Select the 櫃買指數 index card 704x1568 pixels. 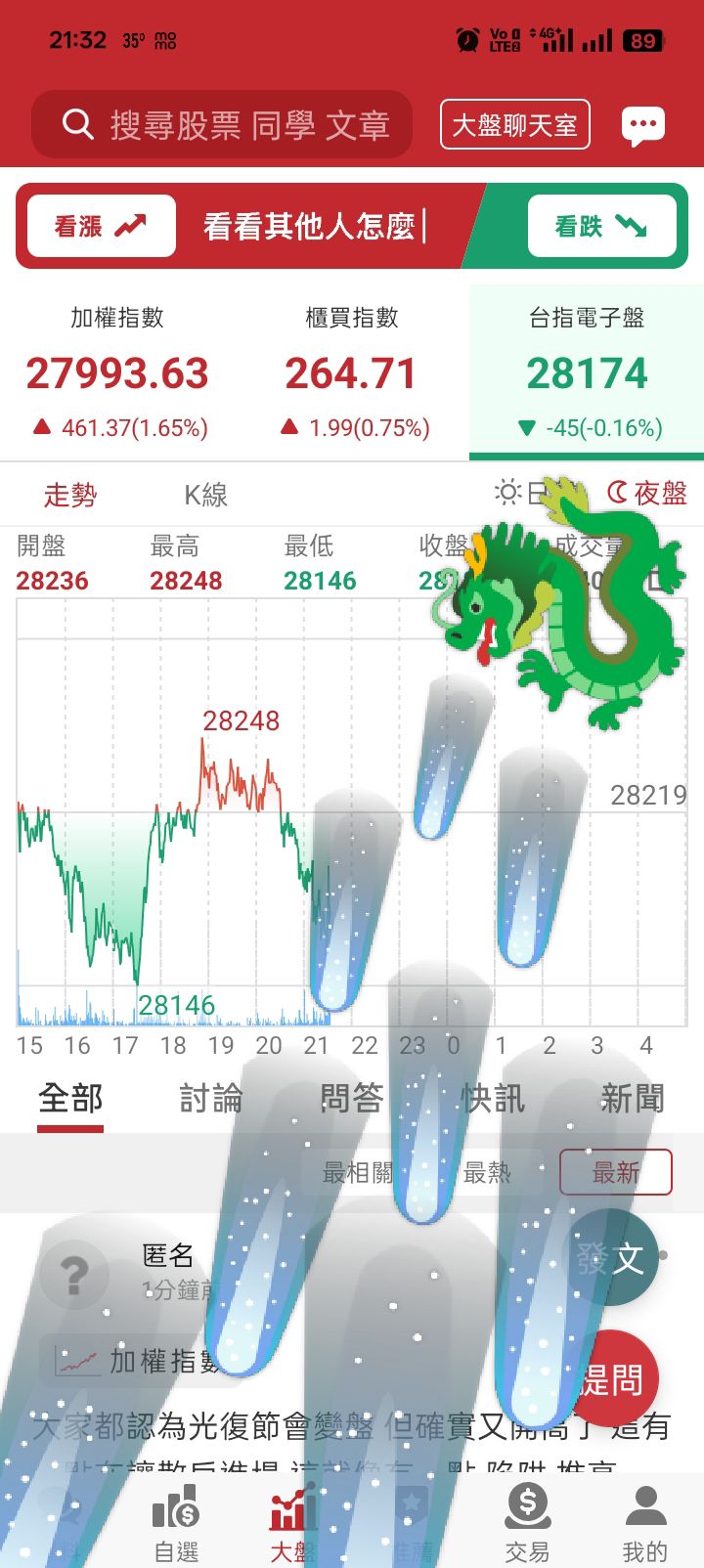pos(352,373)
